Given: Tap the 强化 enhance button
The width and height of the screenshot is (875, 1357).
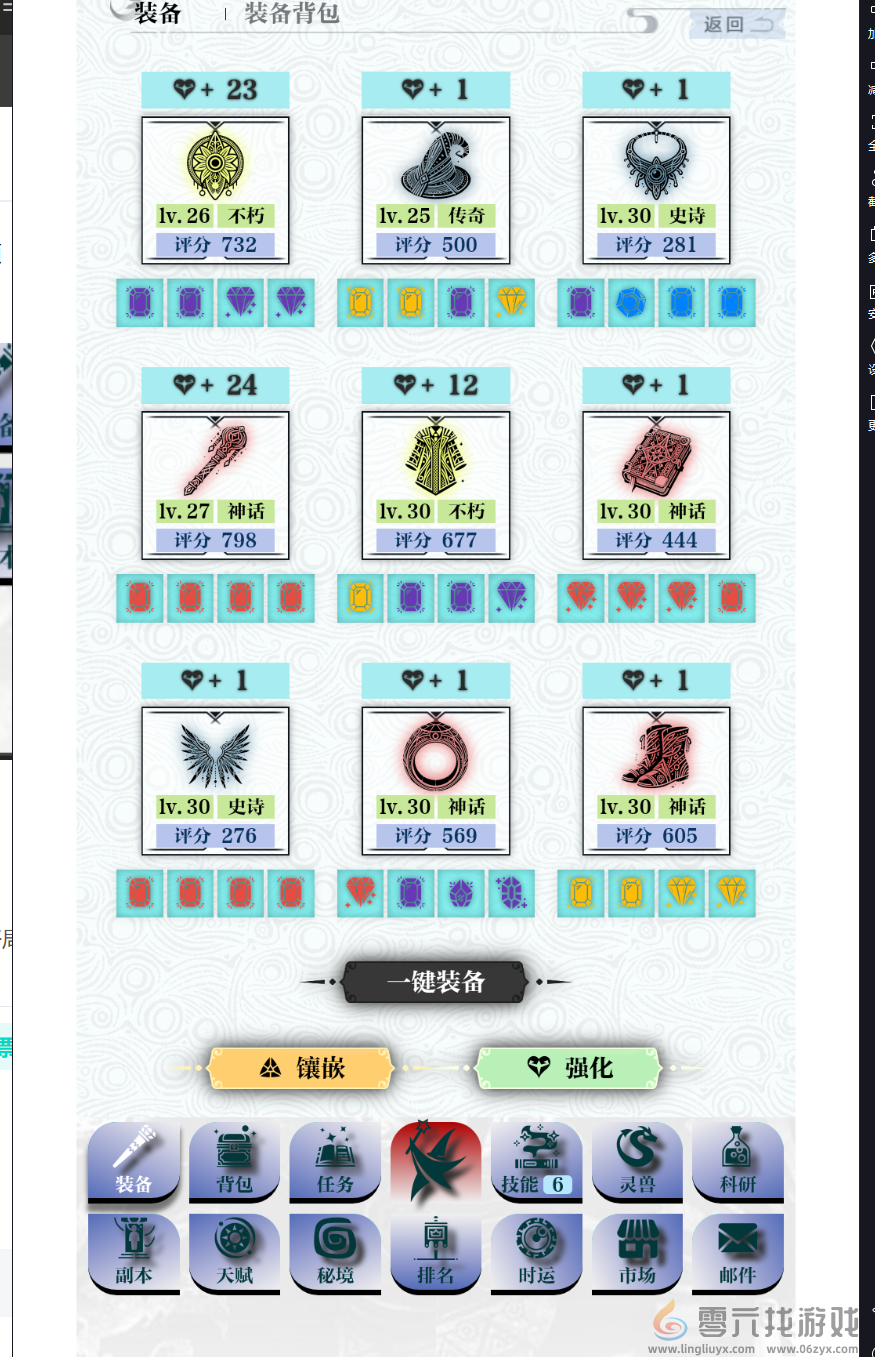Looking at the screenshot, I should [x=568, y=1068].
